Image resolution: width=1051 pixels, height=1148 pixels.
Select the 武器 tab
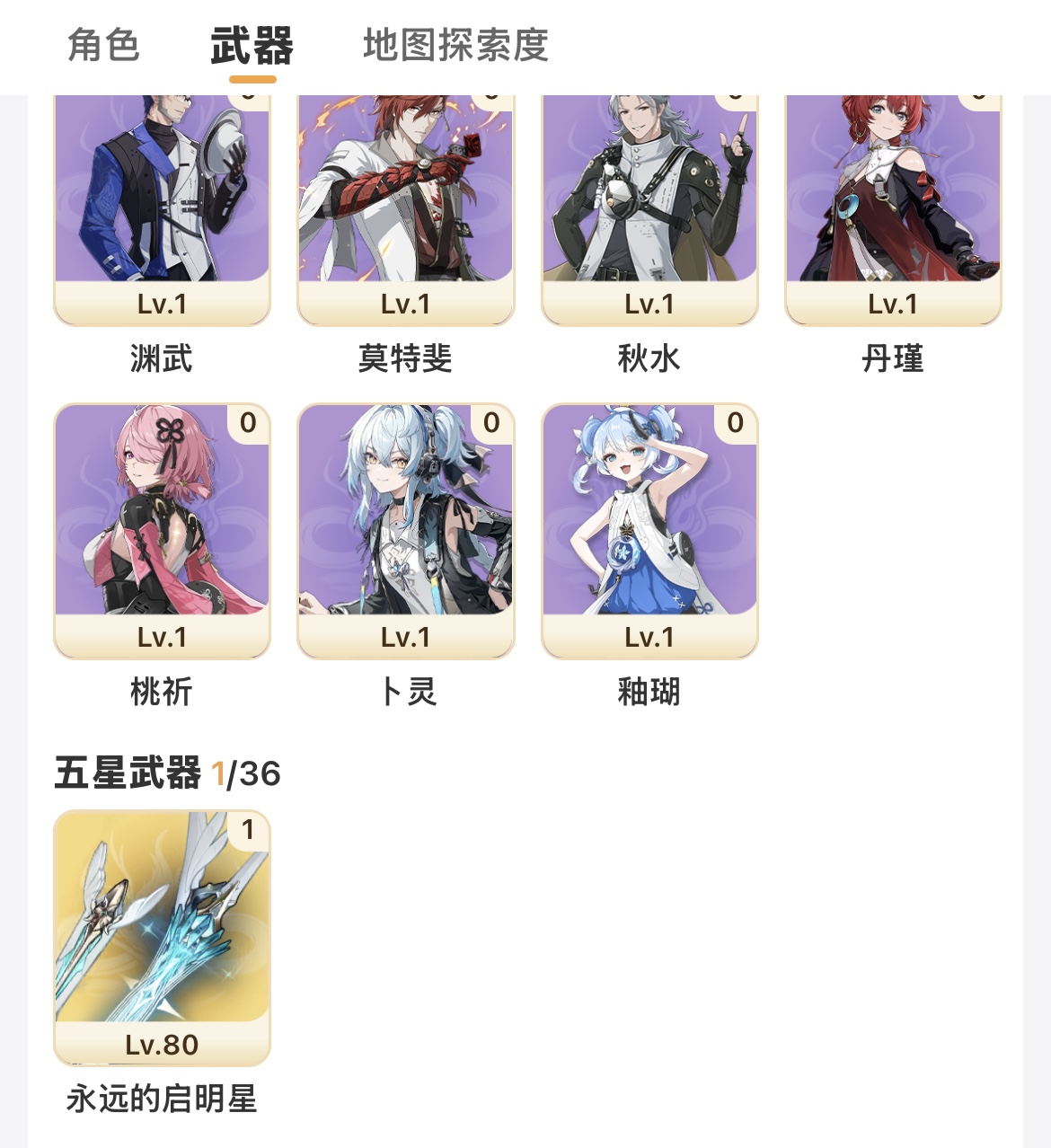click(x=252, y=45)
